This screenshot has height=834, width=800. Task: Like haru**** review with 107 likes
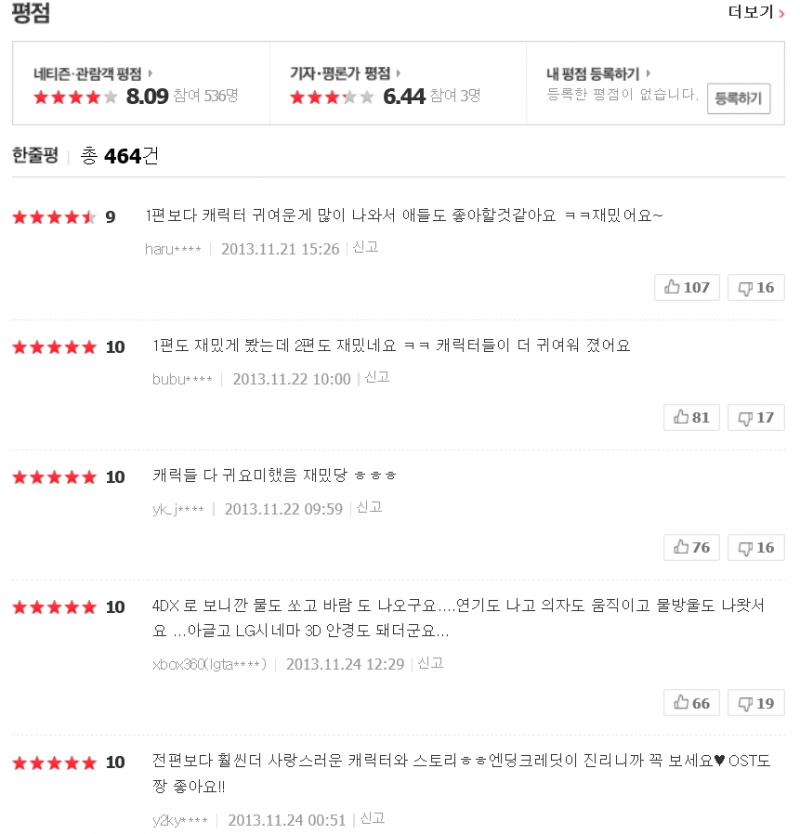(x=687, y=287)
